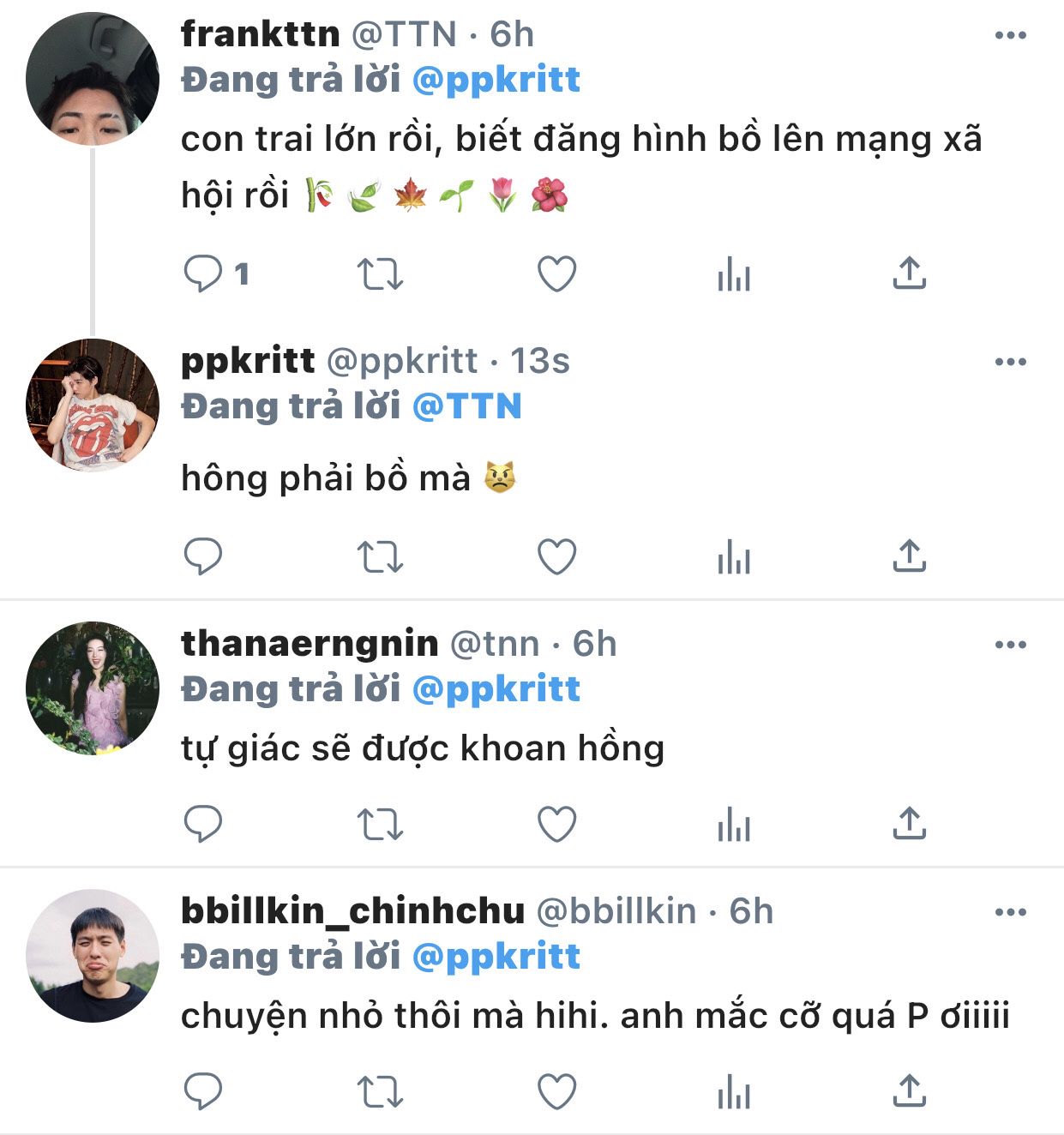This screenshot has height=1135, width=1064.
Task: Open overflow menu on bbillkin_chinhchu's reply
Action: pyautogui.click(x=1010, y=912)
